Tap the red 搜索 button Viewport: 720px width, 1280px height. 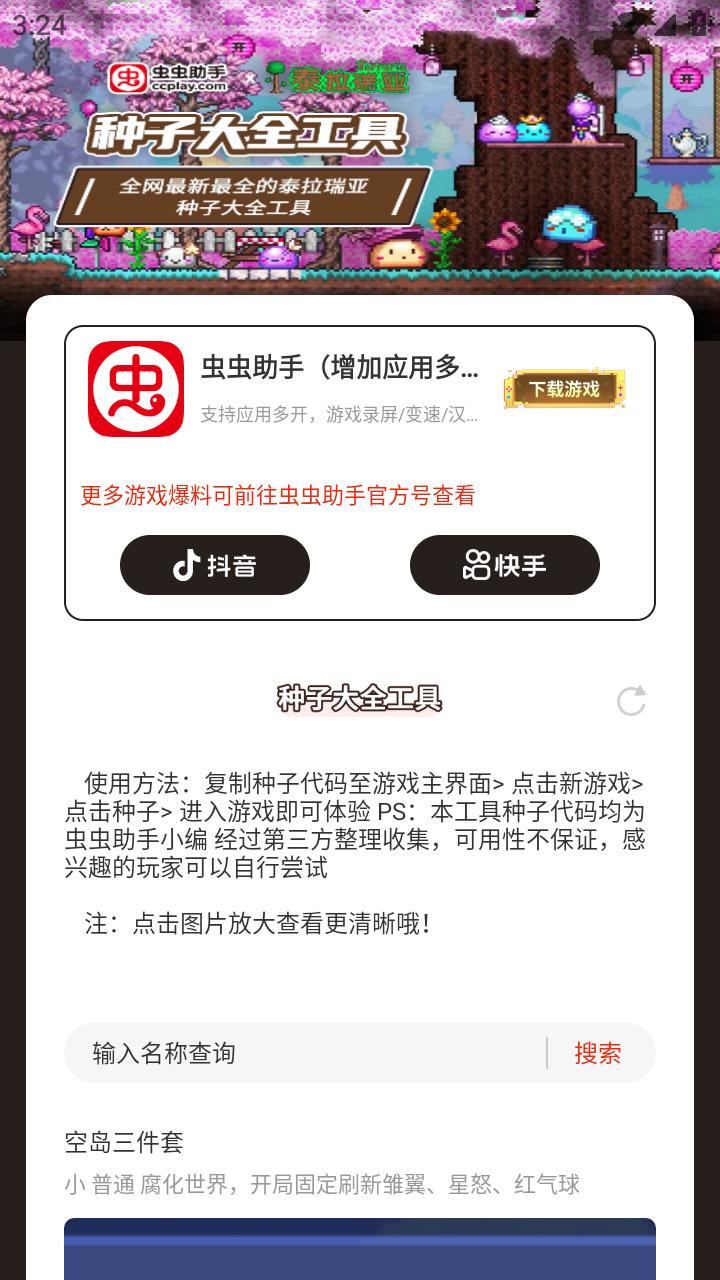[x=598, y=1053]
